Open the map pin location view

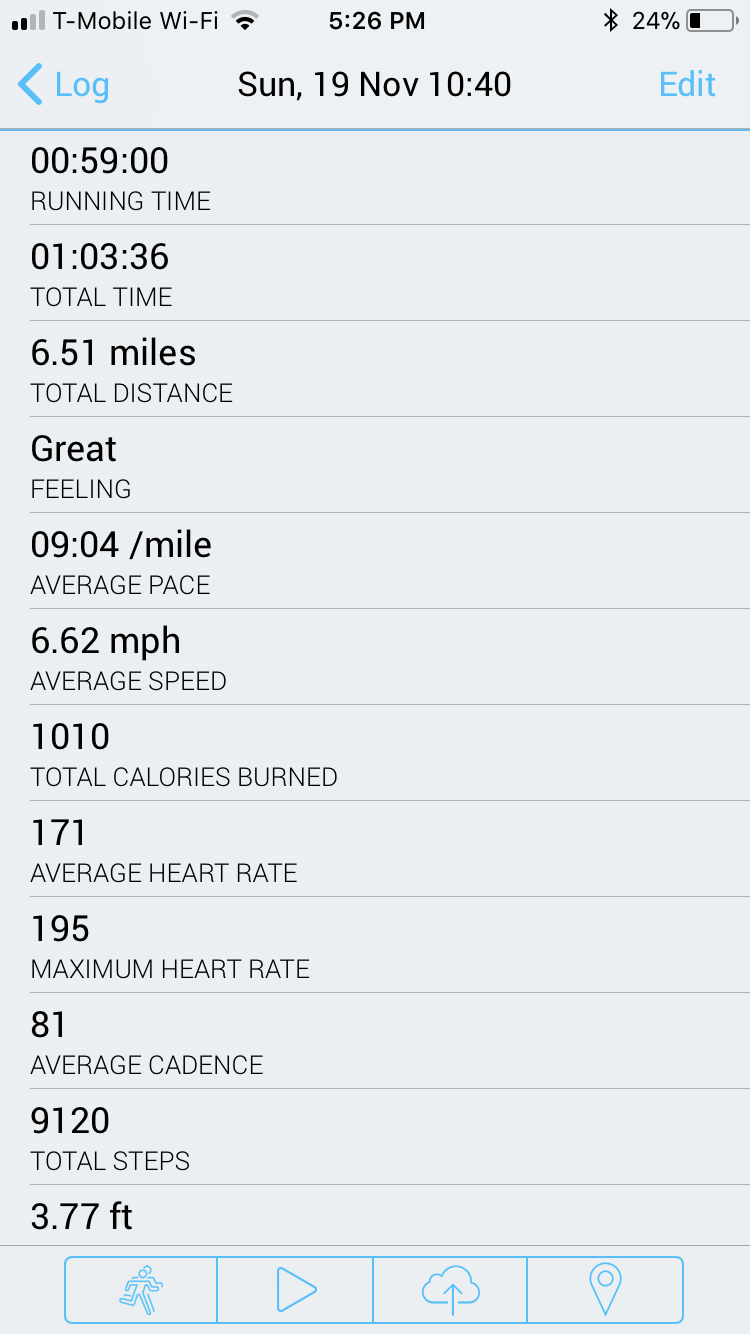pyautogui.click(x=605, y=1290)
